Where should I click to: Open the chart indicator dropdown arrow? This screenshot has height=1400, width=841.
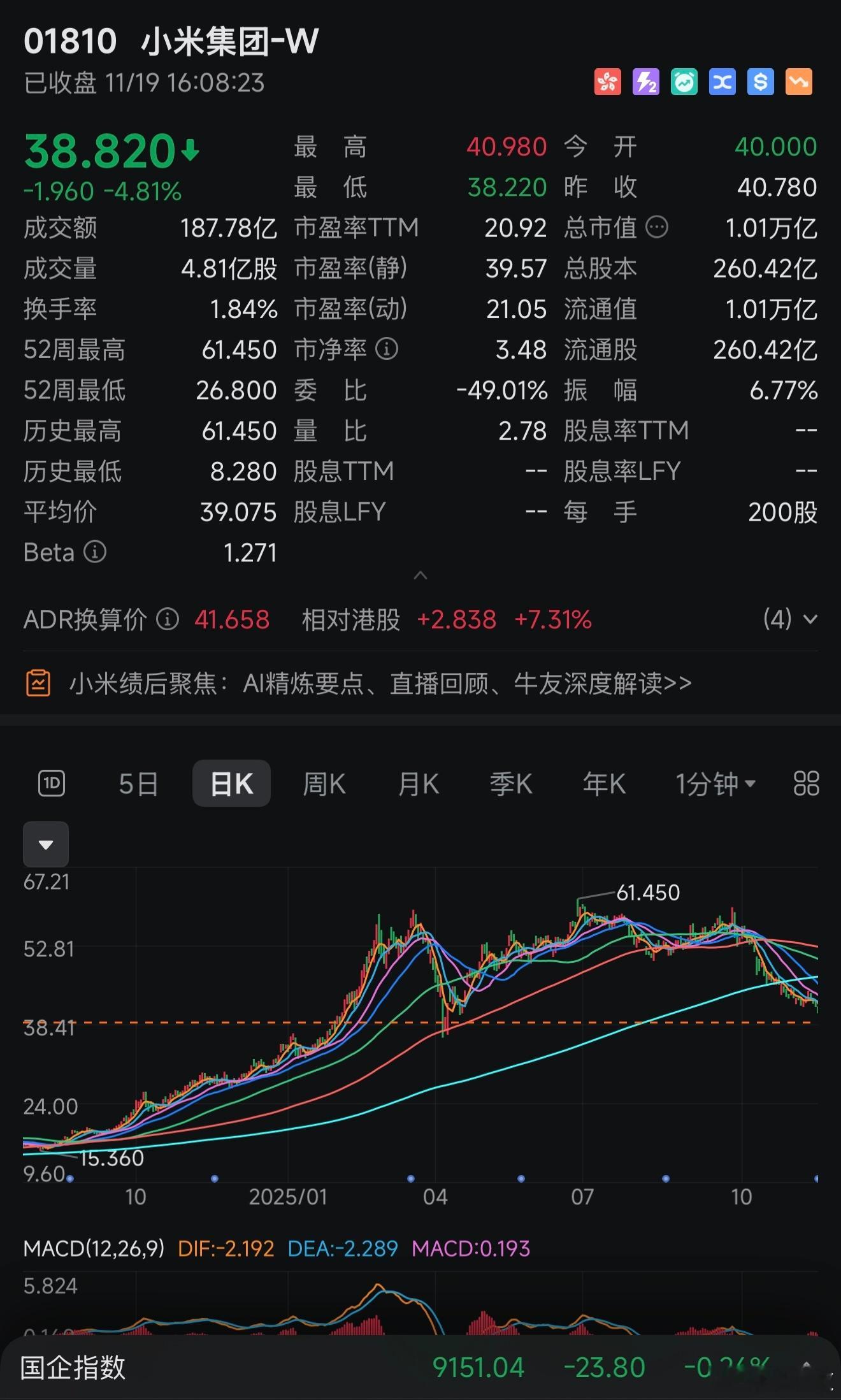45,844
